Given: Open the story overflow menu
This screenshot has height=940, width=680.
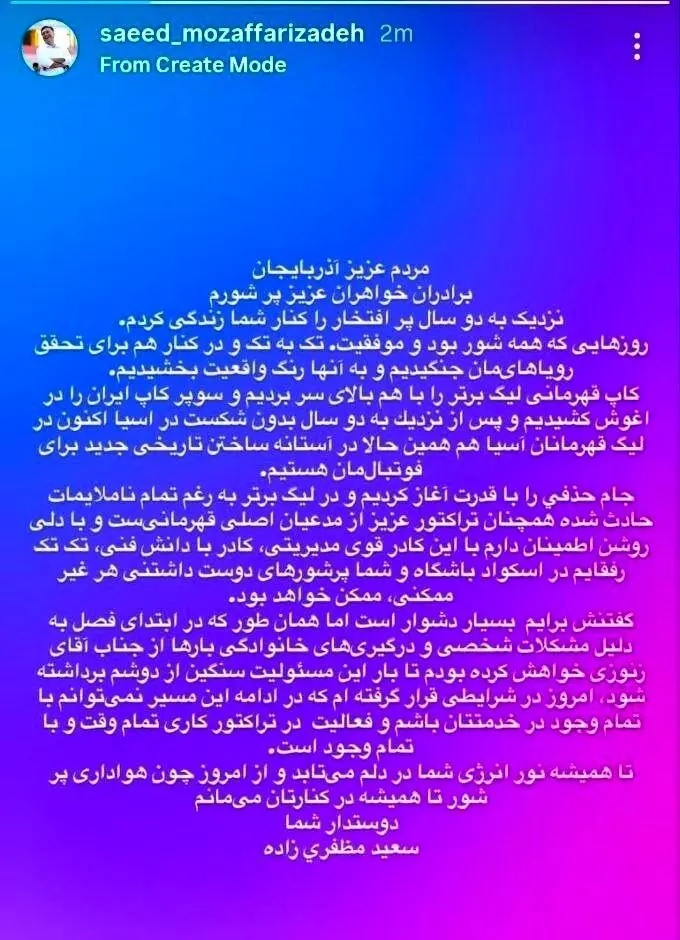Looking at the screenshot, I should pyautogui.click(x=639, y=47).
